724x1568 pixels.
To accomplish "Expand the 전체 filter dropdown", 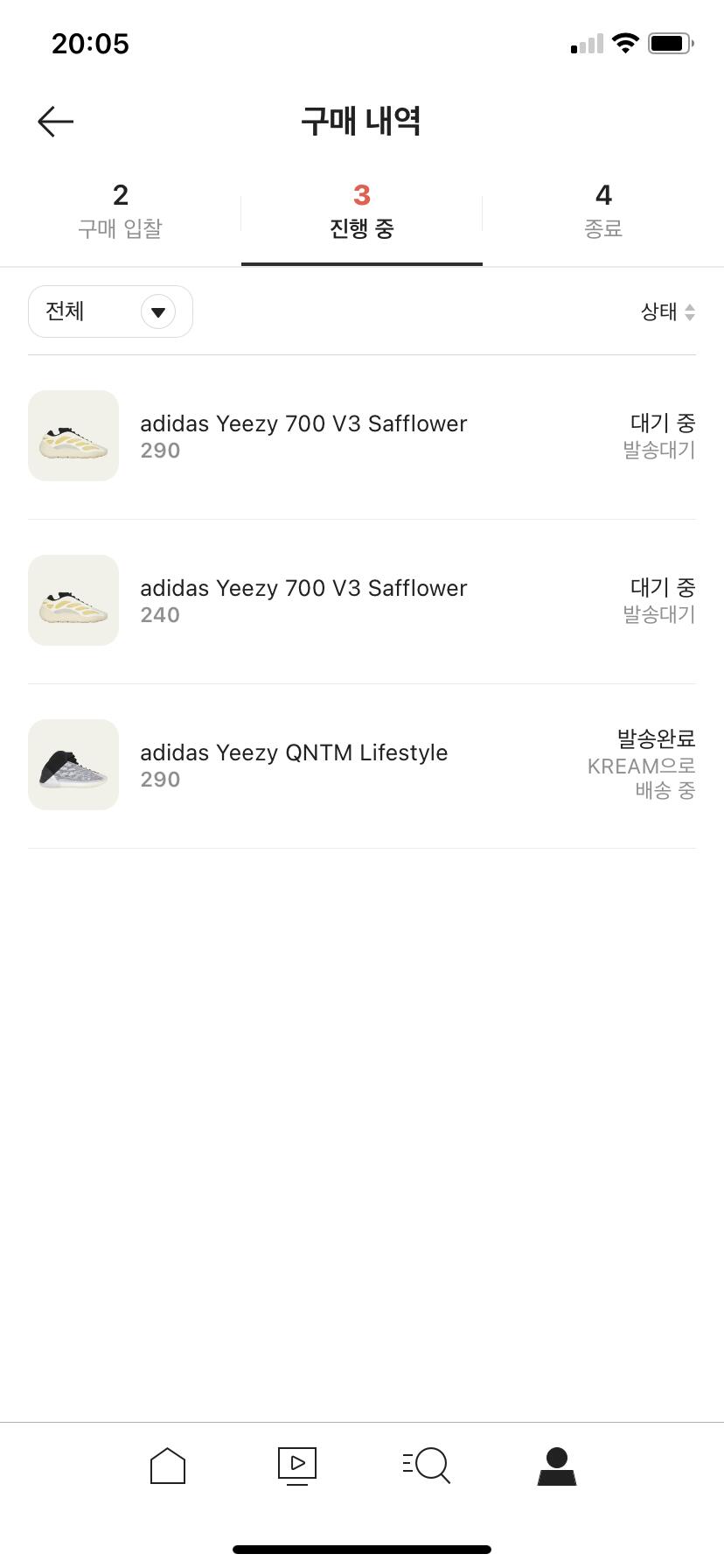I will [110, 311].
